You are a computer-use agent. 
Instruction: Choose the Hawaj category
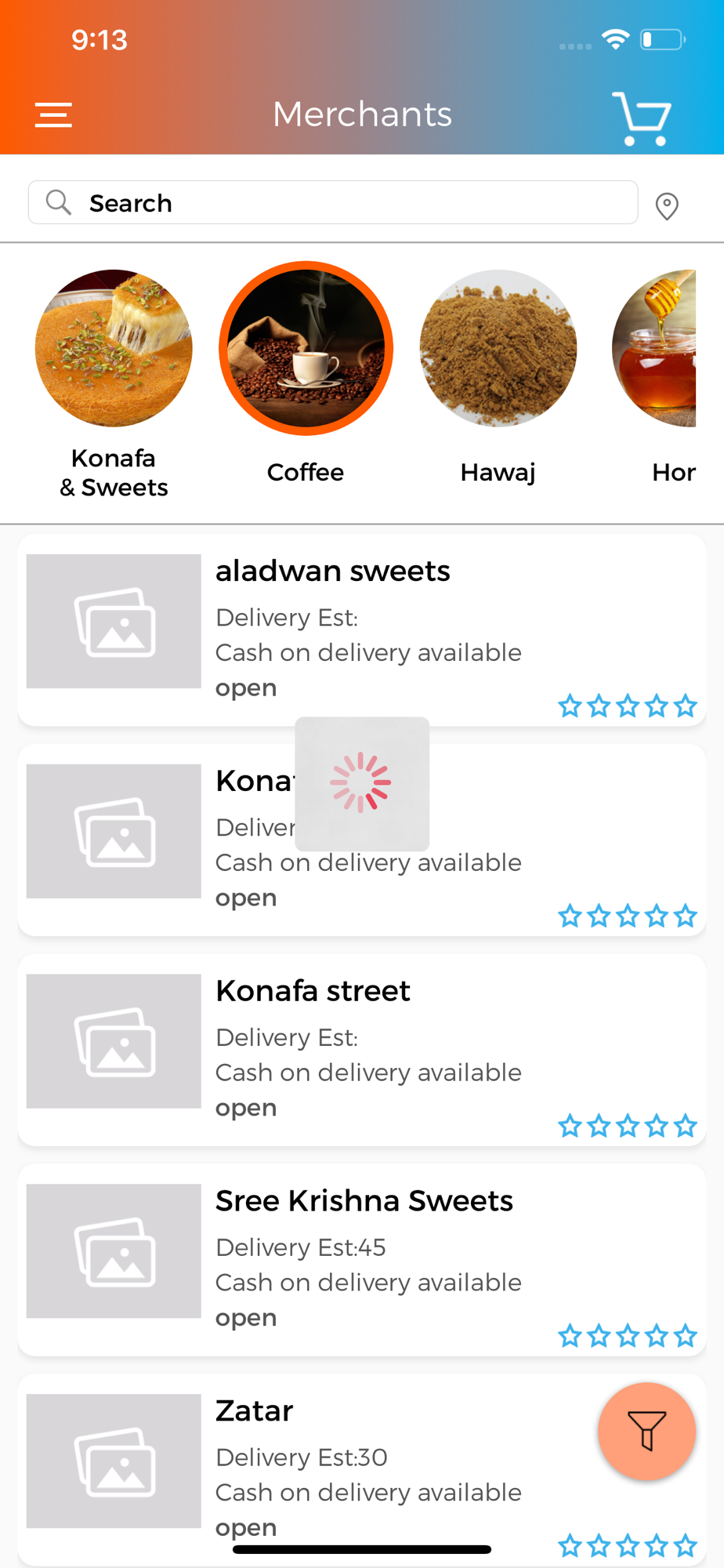498,378
